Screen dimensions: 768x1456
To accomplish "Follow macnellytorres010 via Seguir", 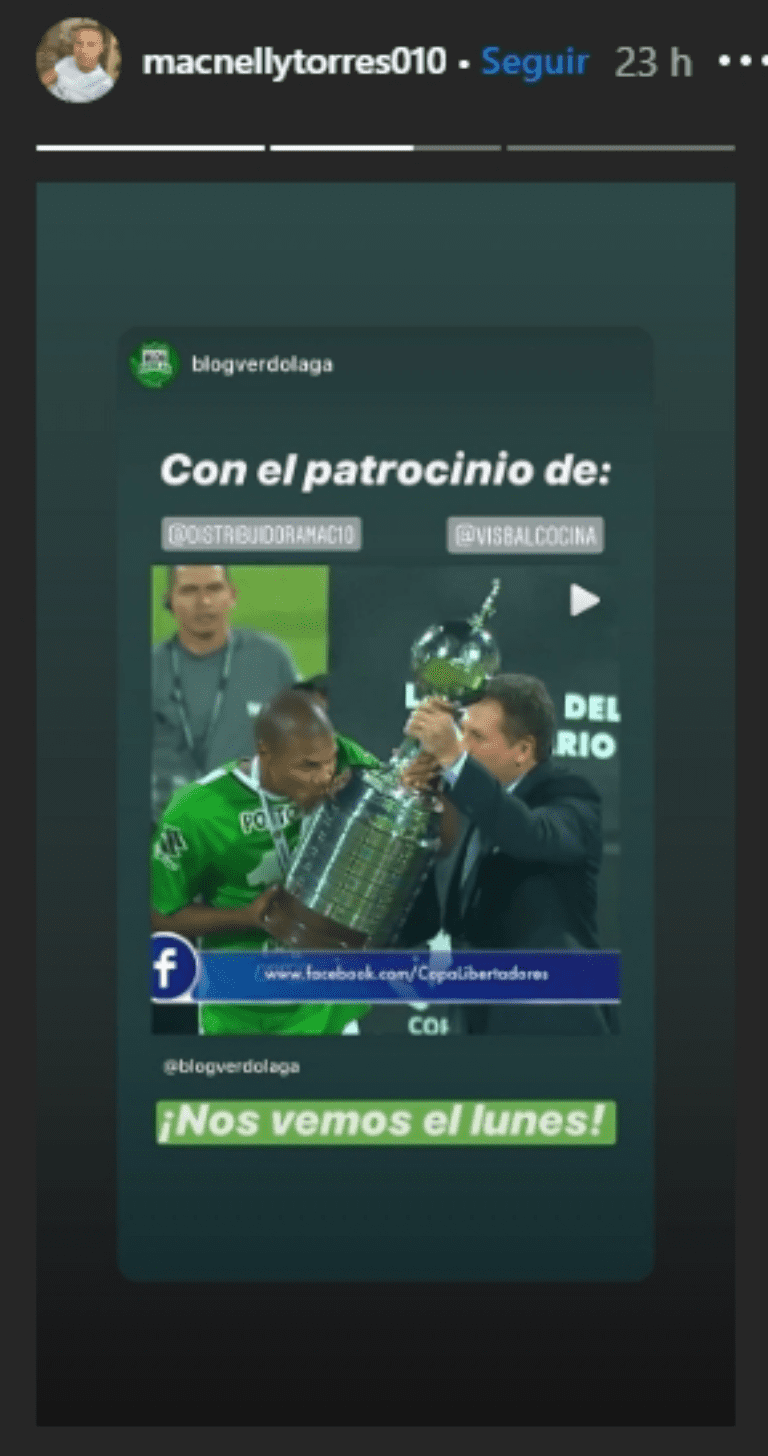I will 534,62.
